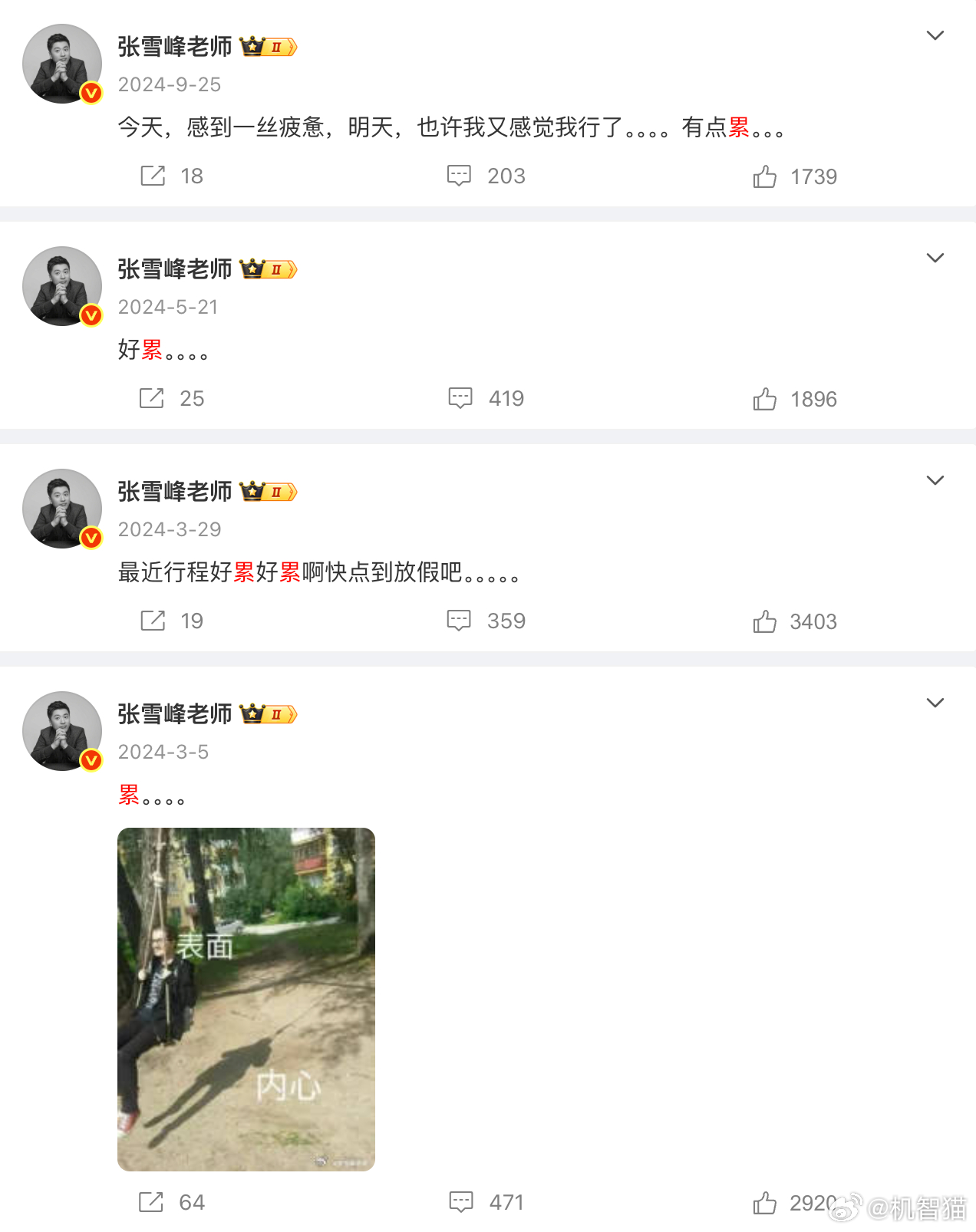This screenshot has height=1232, width=976.
Task: Click the like count 1896
Action: pos(813,398)
